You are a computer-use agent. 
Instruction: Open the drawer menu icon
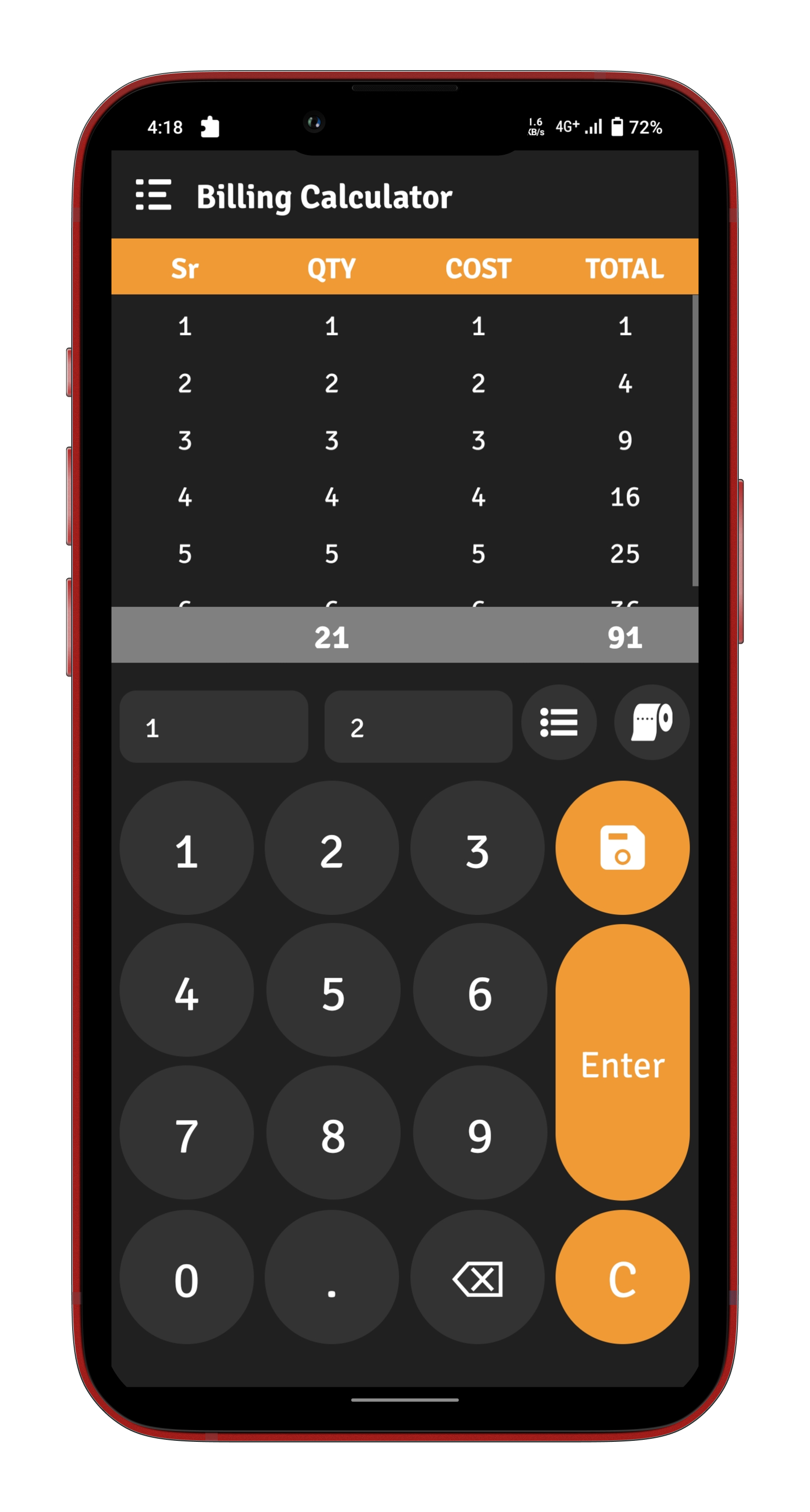tap(153, 195)
